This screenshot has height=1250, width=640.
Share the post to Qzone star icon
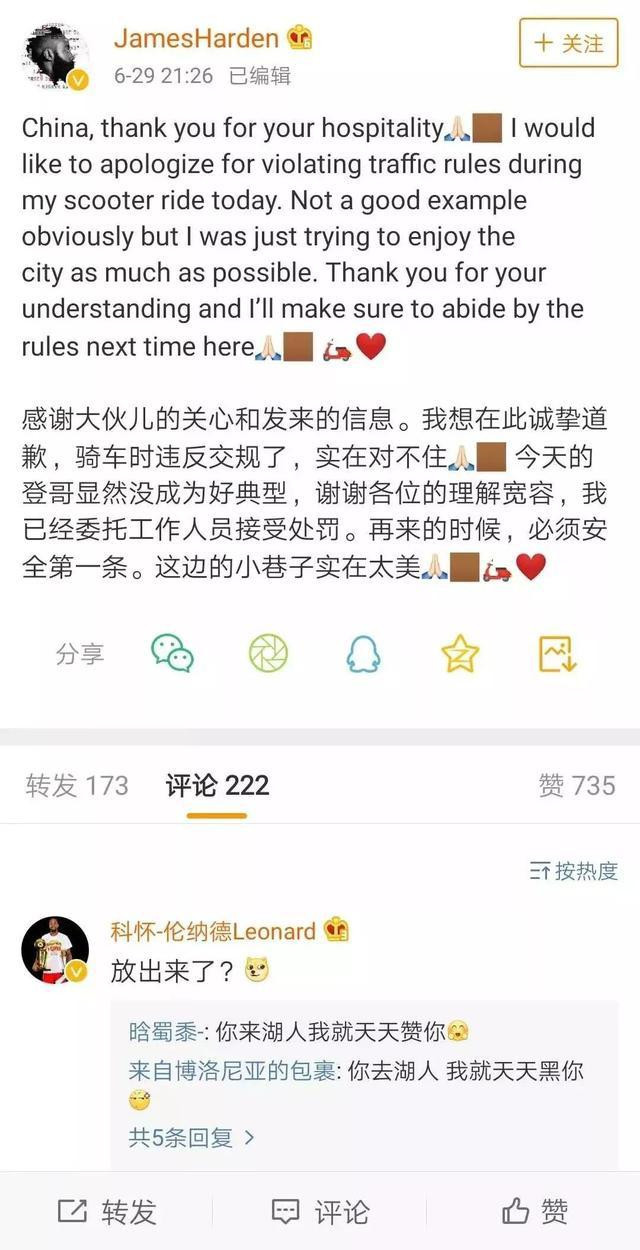pos(460,653)
